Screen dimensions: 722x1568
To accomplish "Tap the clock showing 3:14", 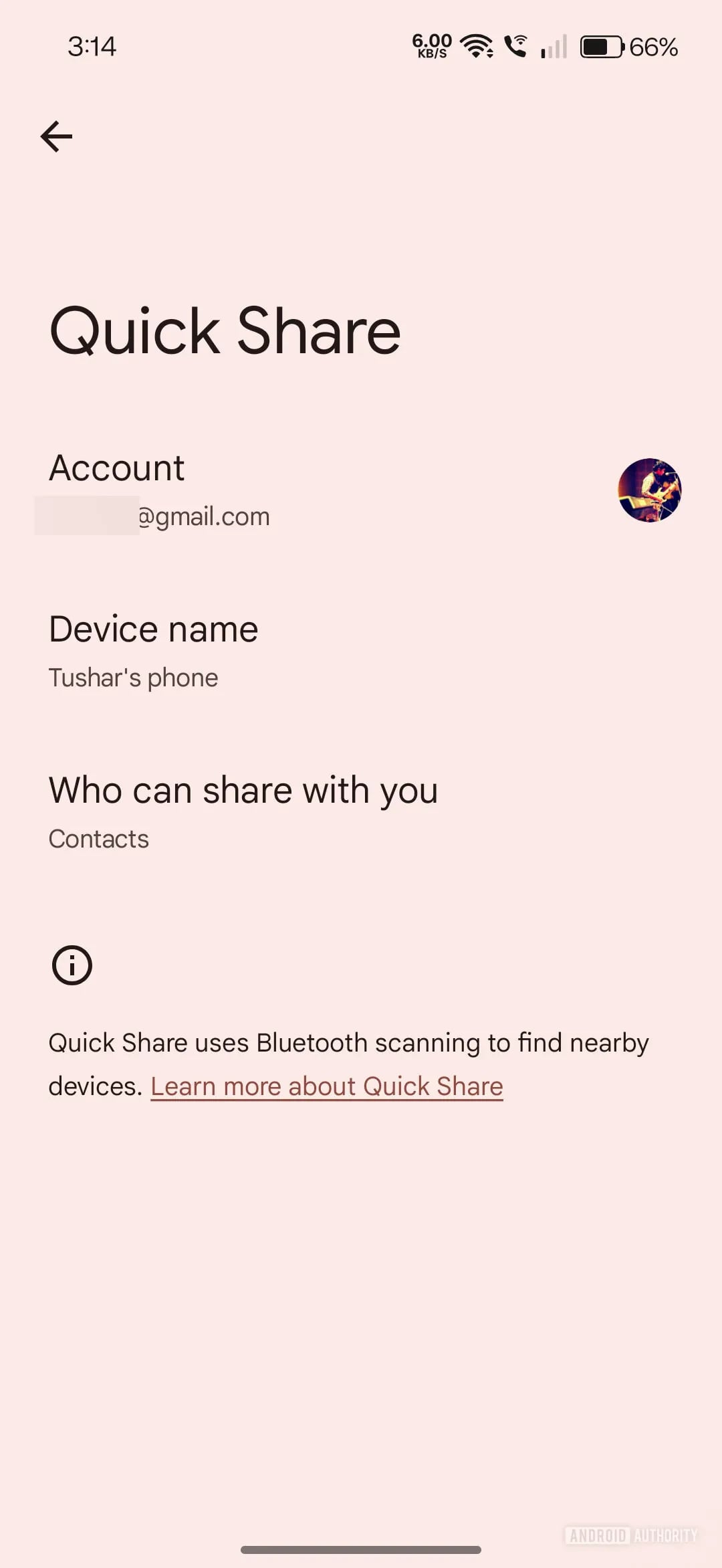I will pos(92,46).
